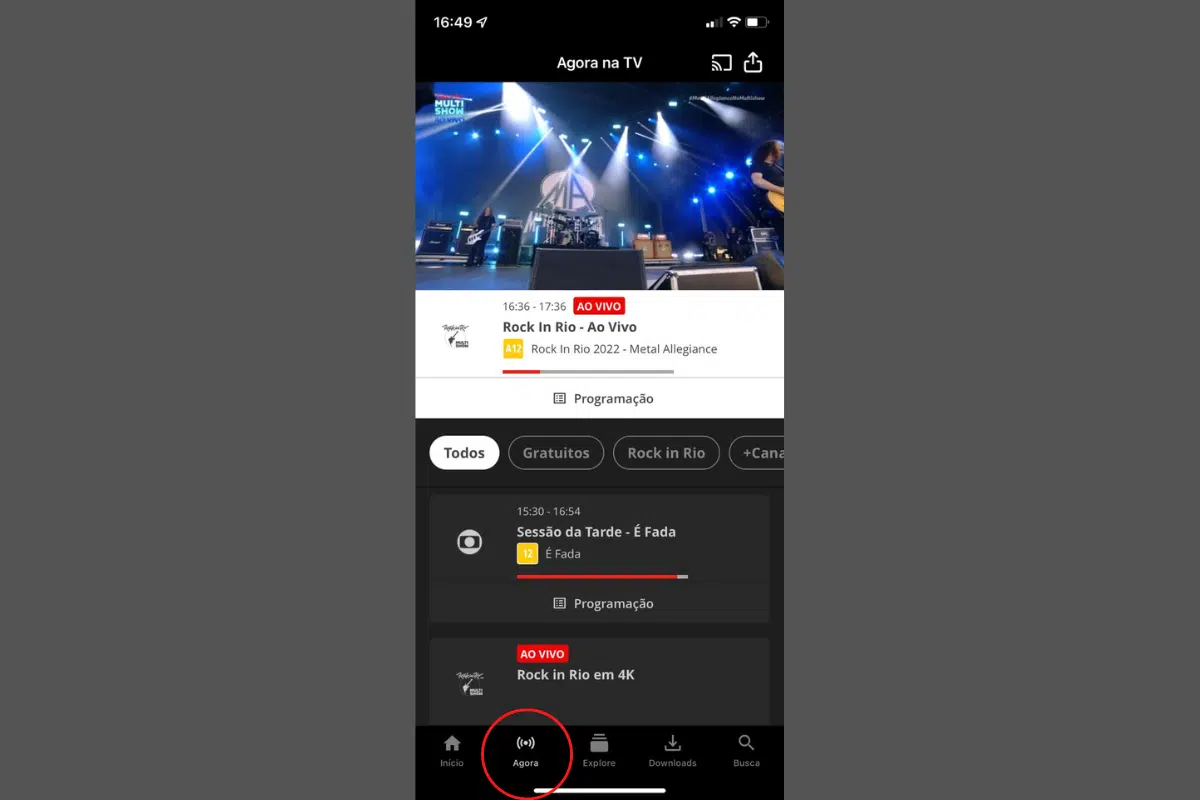Image resolution: width=1200 pixels, height=800 pixels.
Task: Go to the Início tab
Action: pos(452,751)
